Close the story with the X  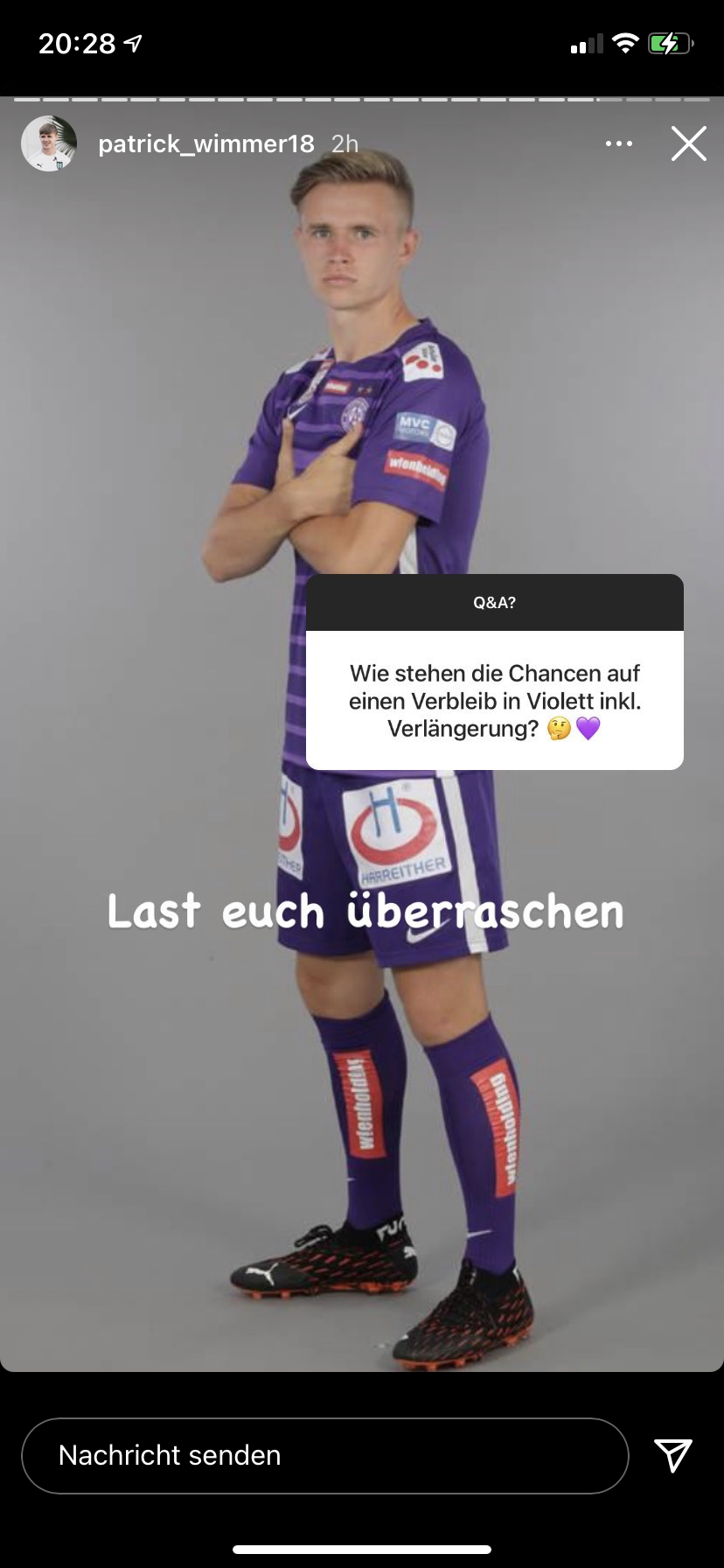point(689,143)
